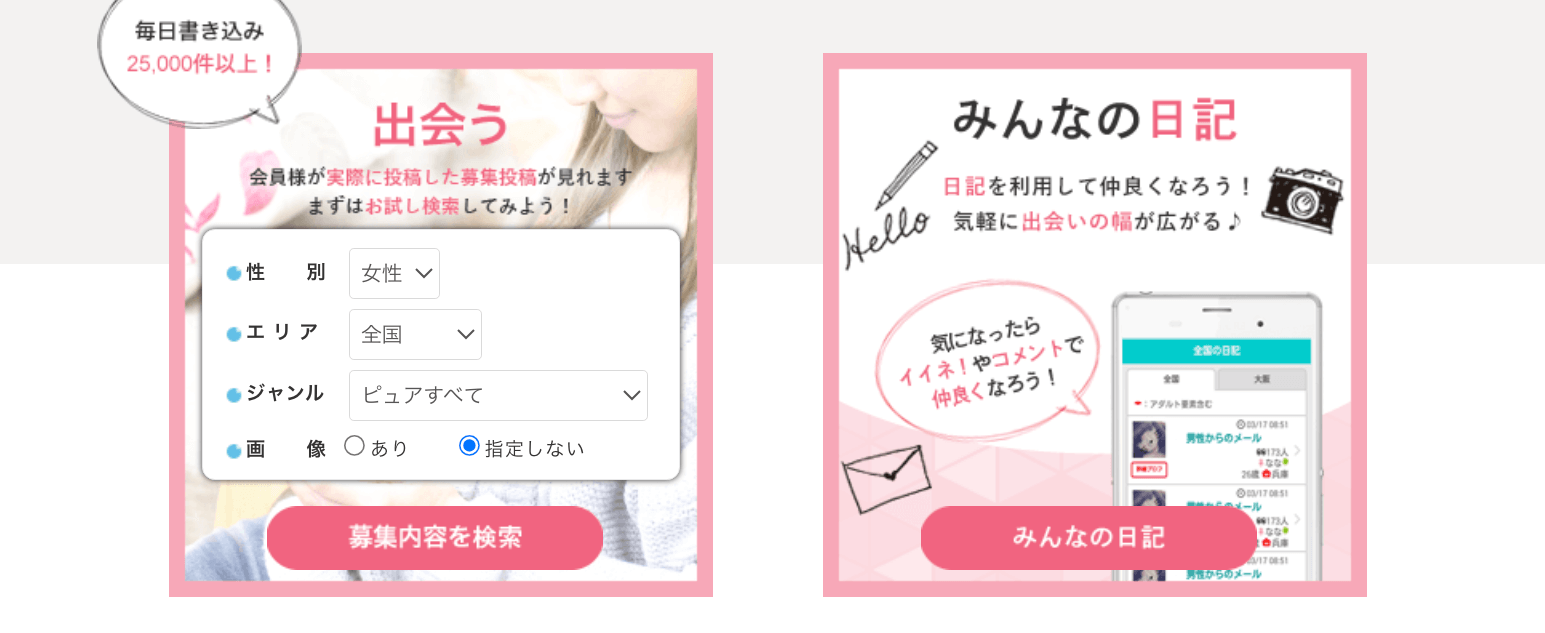Viewport: 1545px width, 633px height.
Task: Tap the 募集内容を検索 search button
Action: [x=434, y=537]
